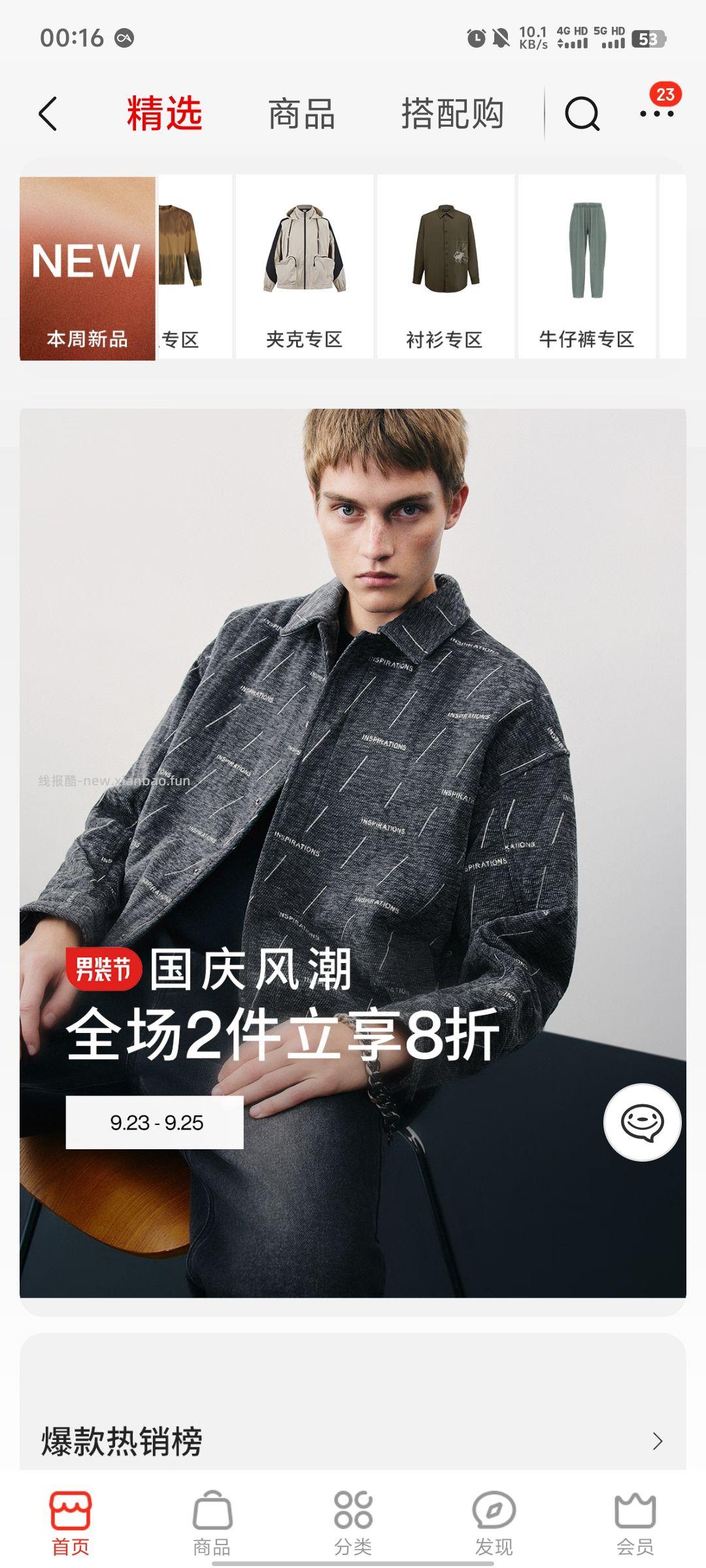Go back using the top-left arrow
This screenshot has height=1568, width=706.
tap(48, 114)
